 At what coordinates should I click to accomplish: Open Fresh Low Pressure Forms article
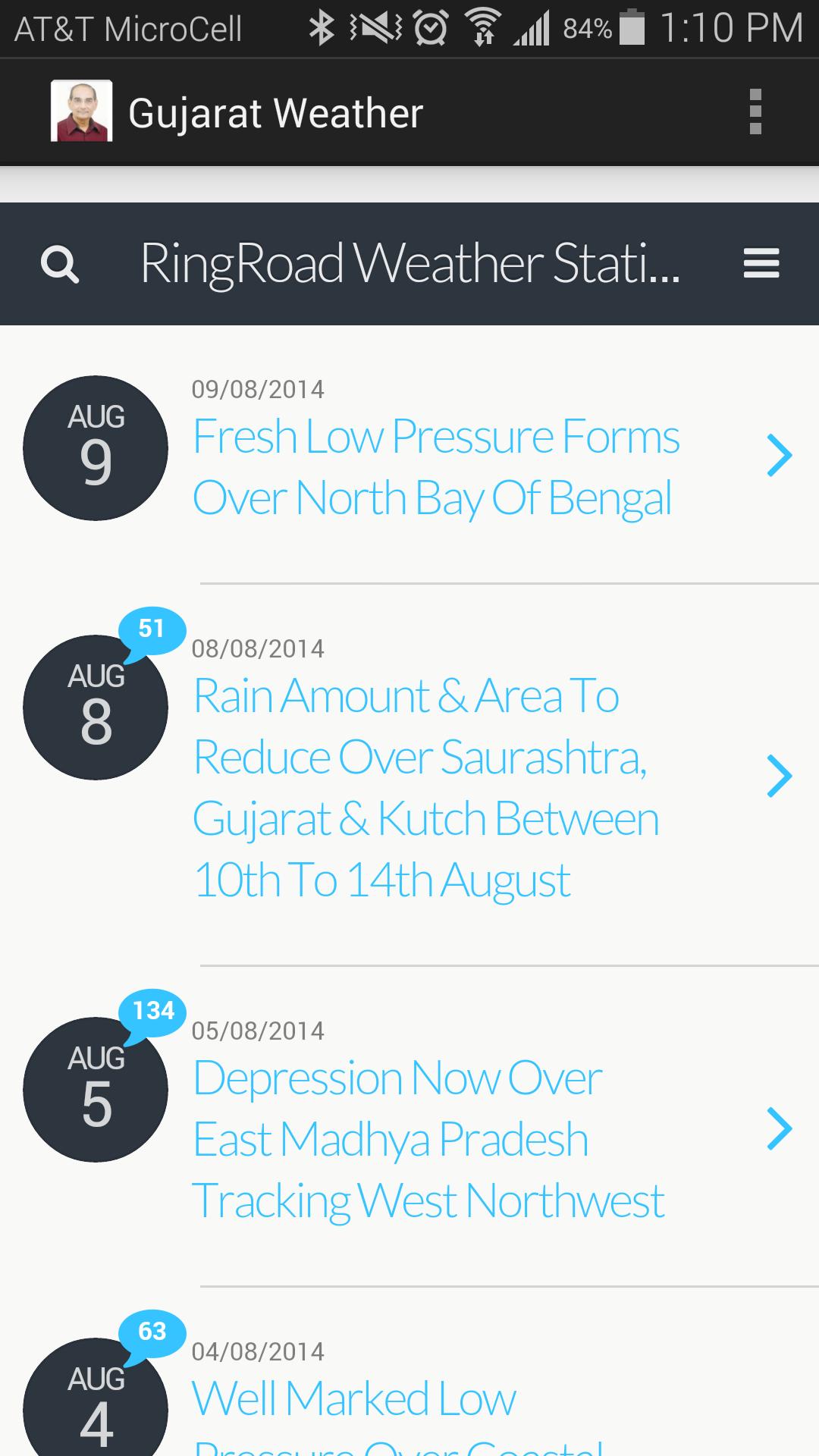pyautogui.click(x=436, y=467)
